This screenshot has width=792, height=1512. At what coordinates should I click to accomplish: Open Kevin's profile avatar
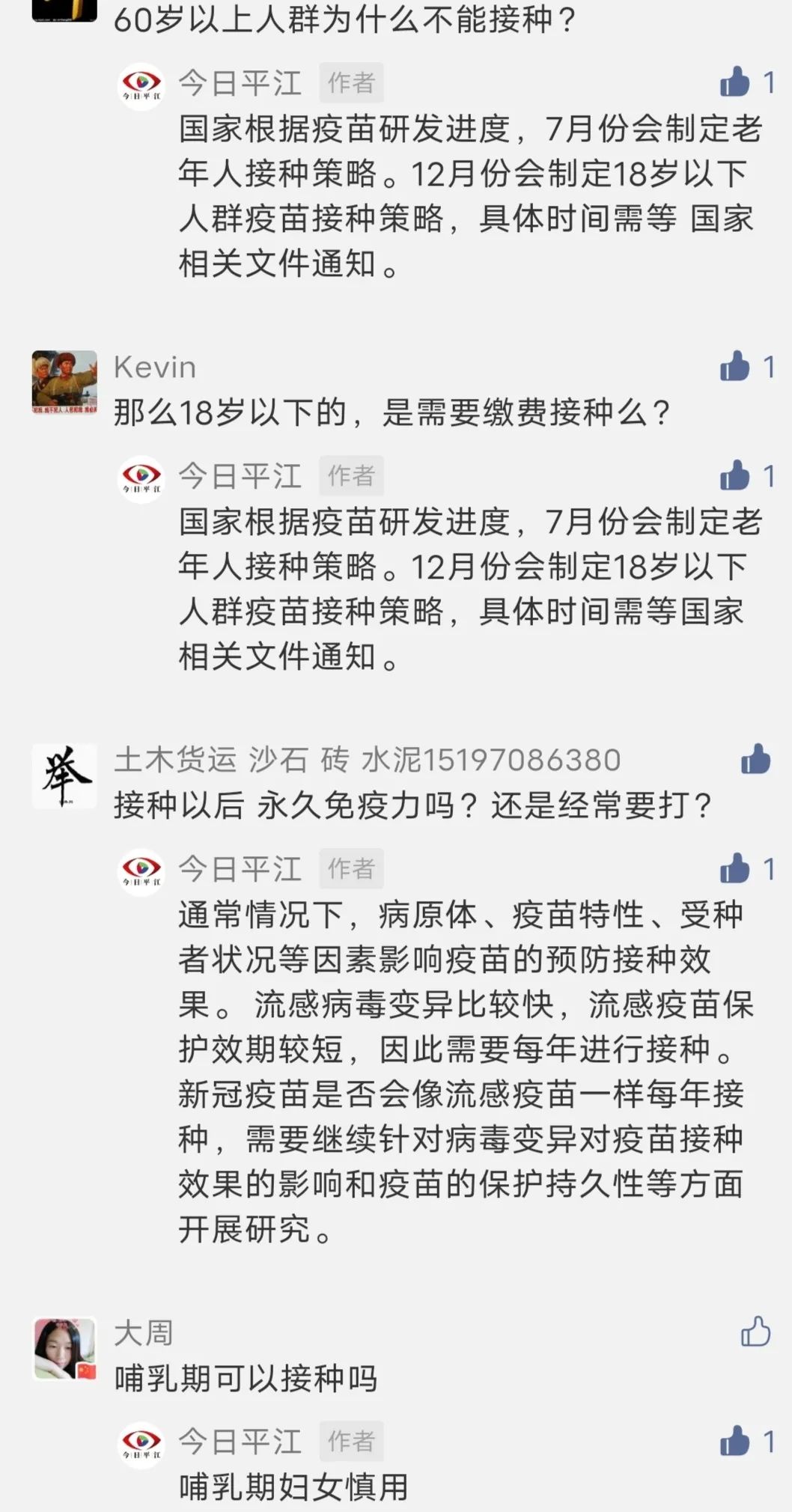(64, 382)
